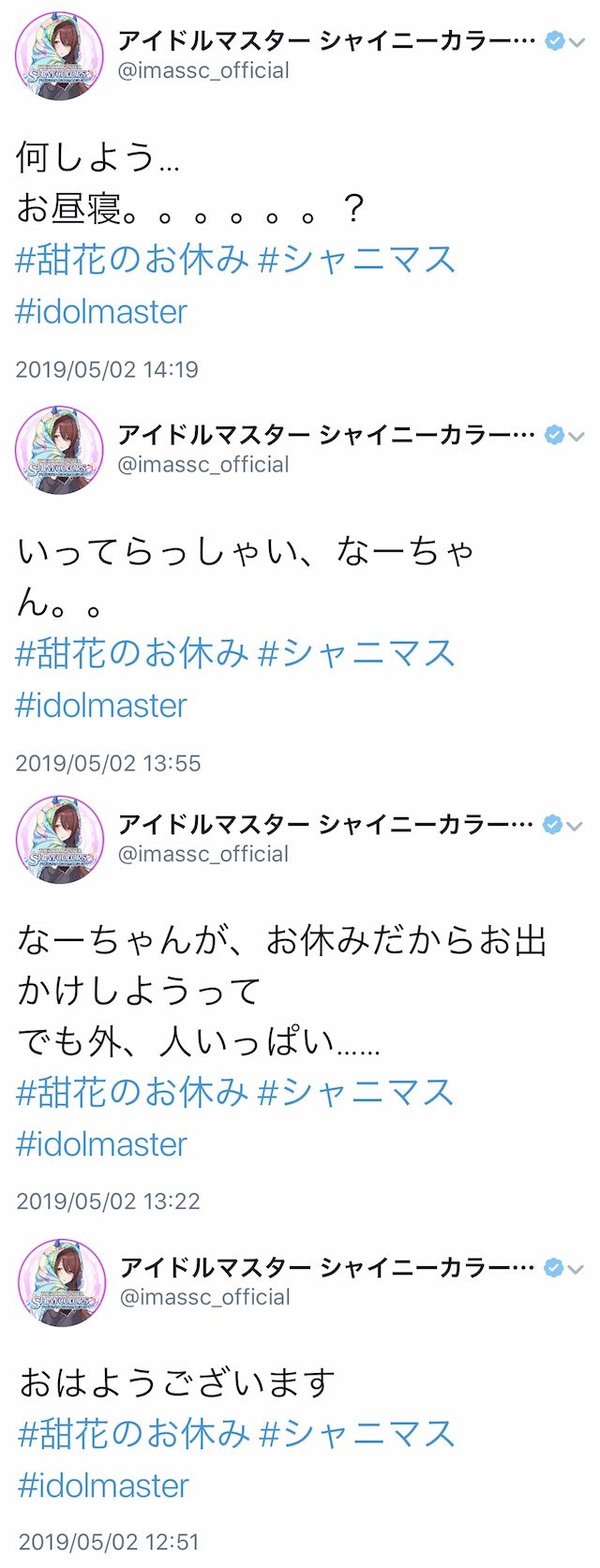Tap #idolmaster in the 13:55 tweet
This screenshot has width=600, height=1568.
pyautogui.click(x=101, y=705)
